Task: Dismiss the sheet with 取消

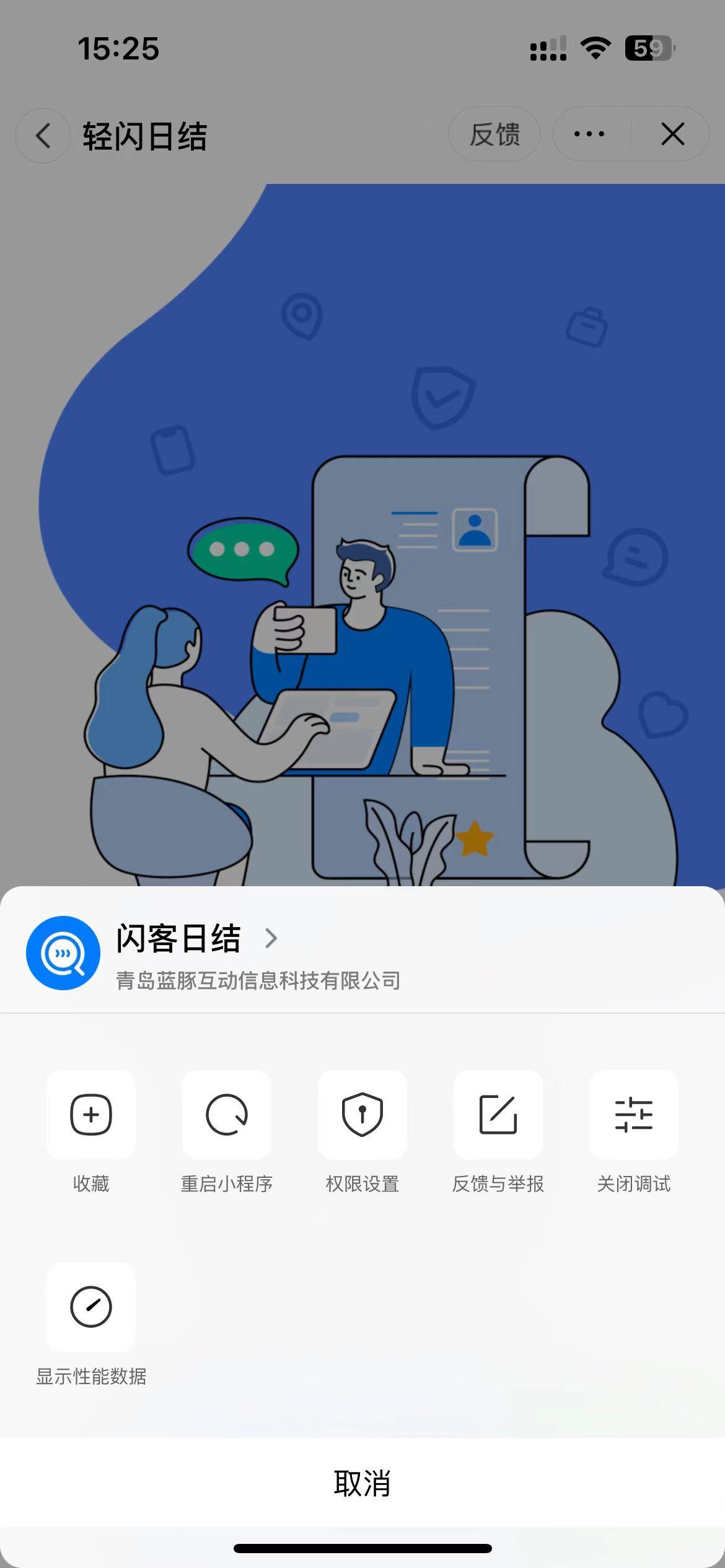Action: [362, 1483]
